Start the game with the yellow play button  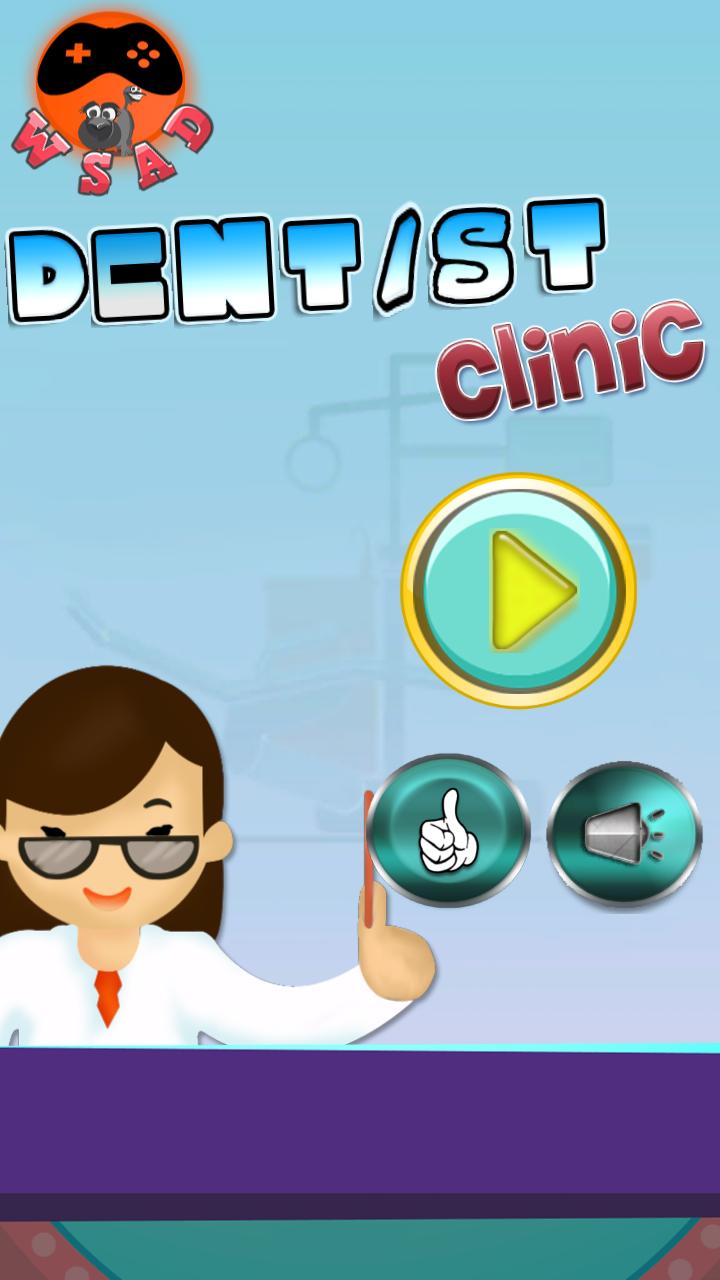(x=518, y=590)
